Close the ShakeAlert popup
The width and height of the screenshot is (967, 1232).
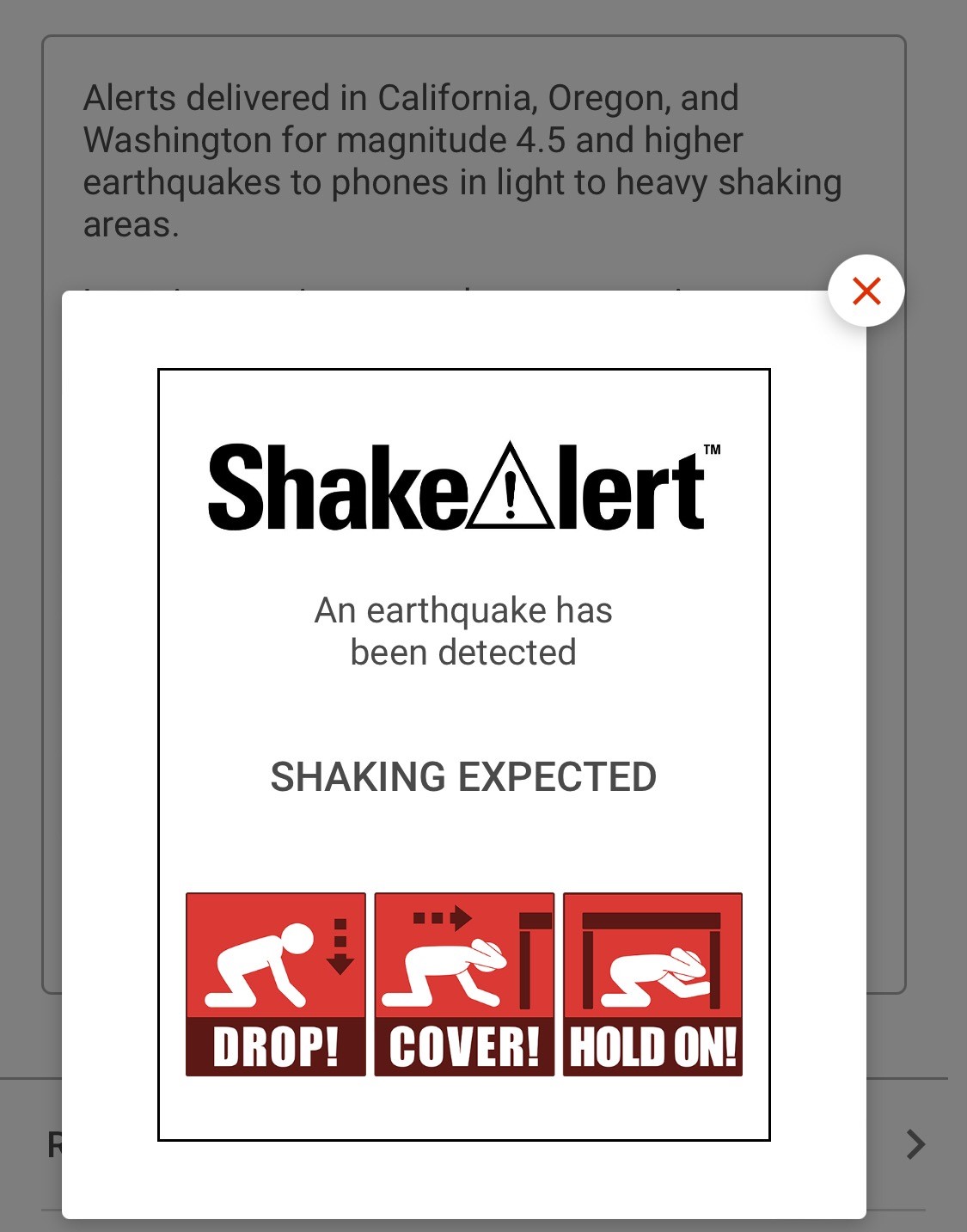[x=866, y=291]
